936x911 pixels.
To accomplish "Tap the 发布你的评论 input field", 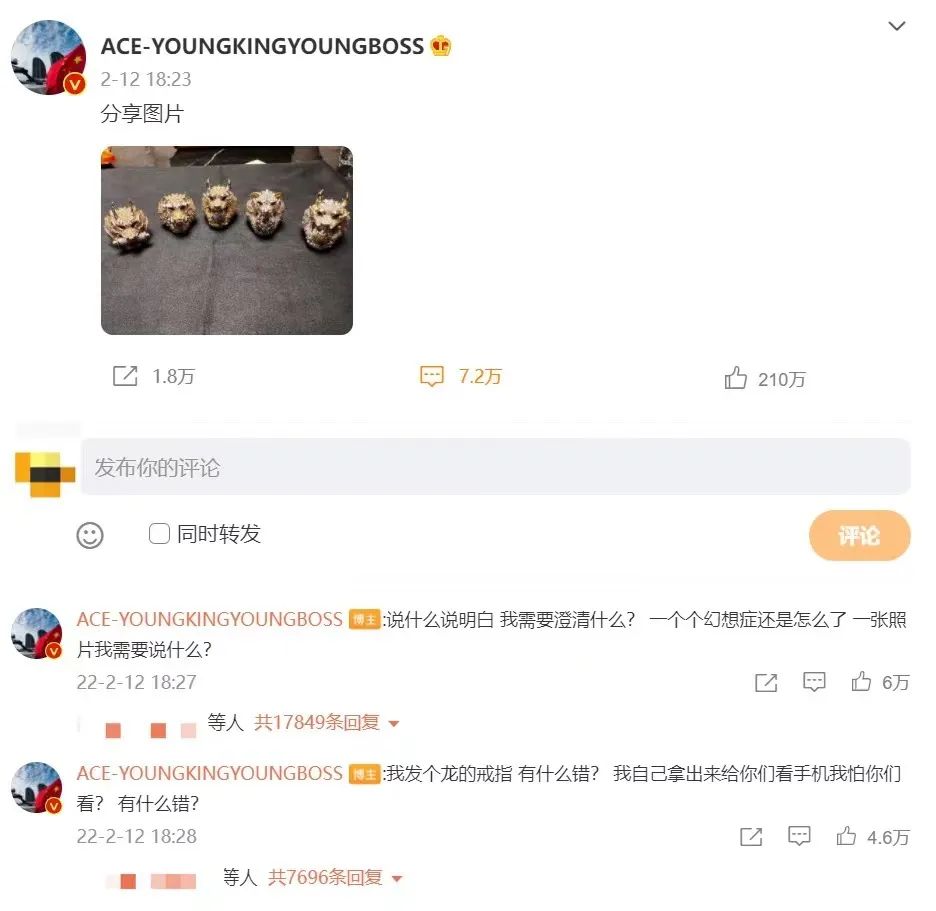I will click(495, 467).
